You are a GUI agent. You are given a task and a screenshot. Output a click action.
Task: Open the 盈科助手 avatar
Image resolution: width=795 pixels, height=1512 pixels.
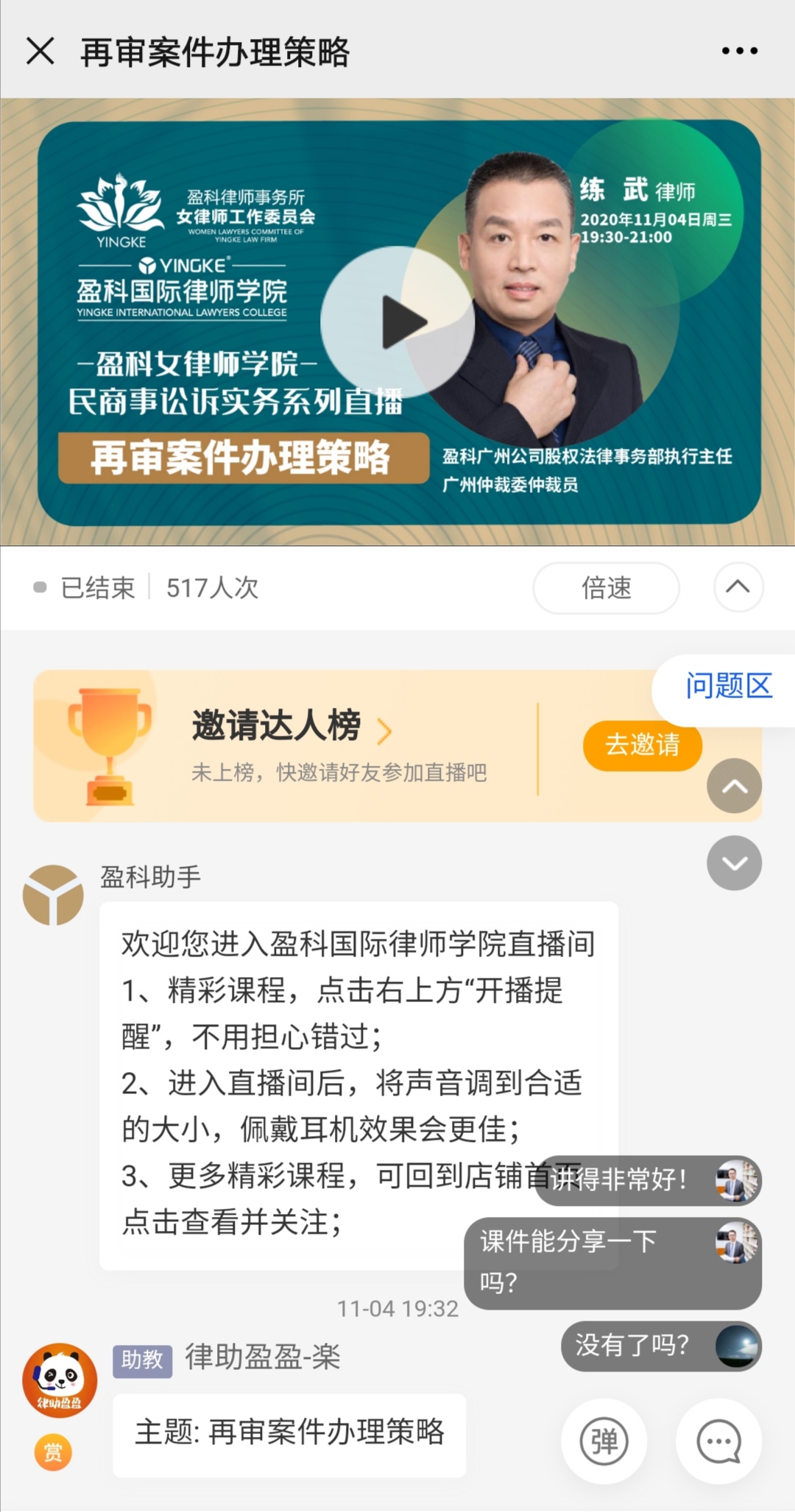pos(53,895)
